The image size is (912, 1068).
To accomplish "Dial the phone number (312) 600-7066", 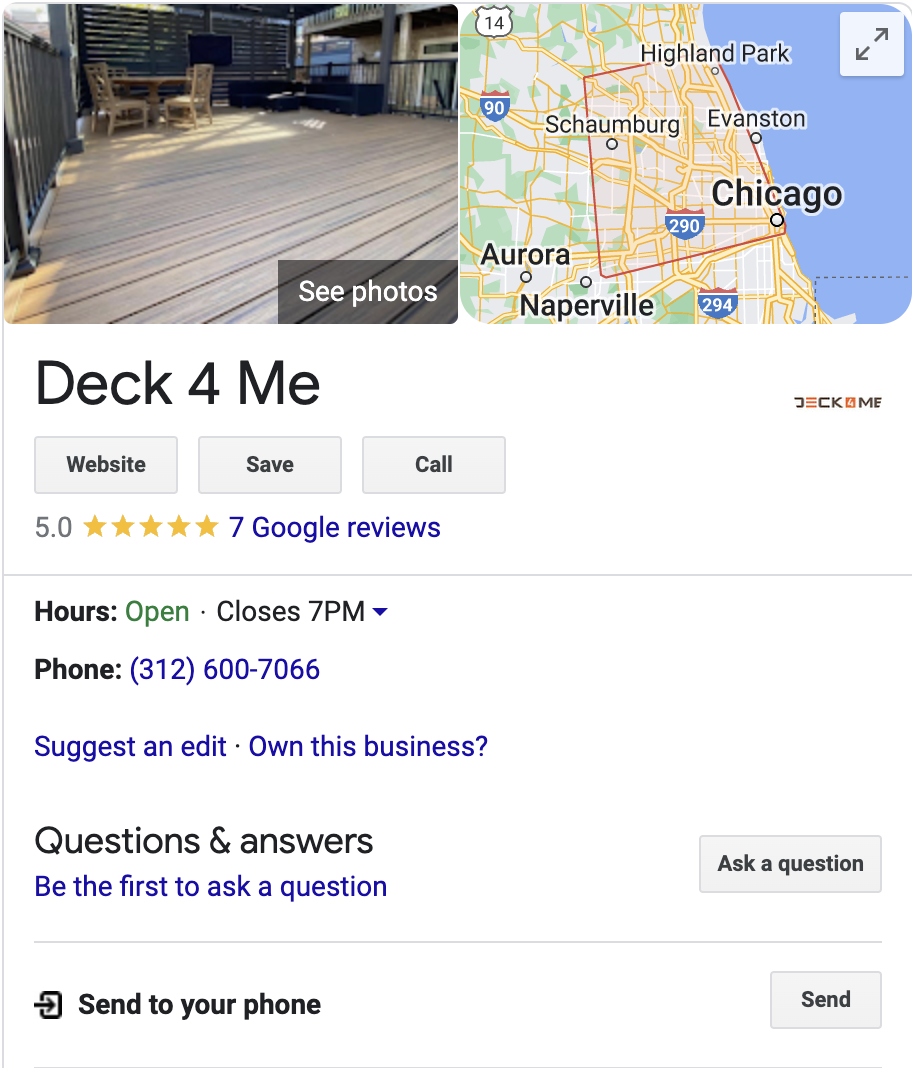I will click(x=225, y=669).
